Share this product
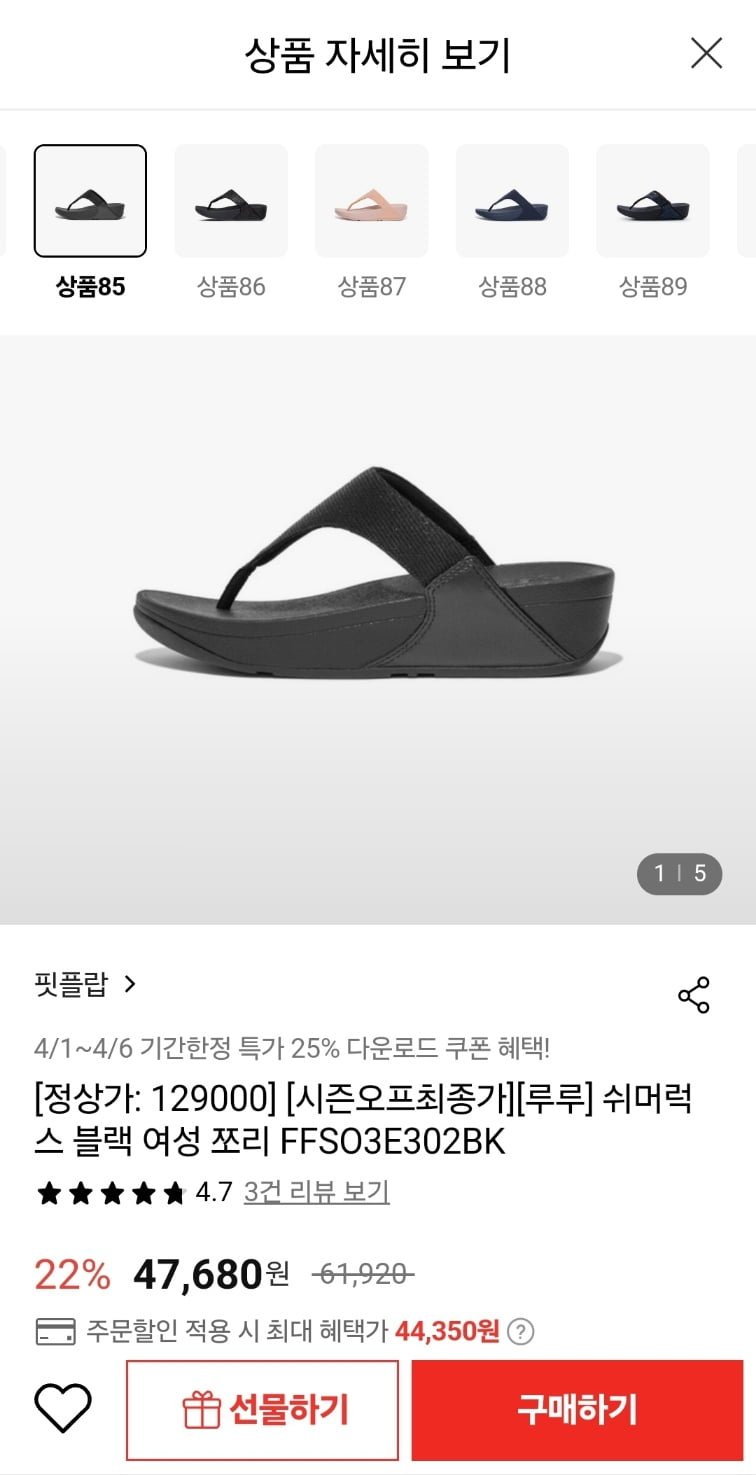 pyautogui.click(x=693, y=995)
